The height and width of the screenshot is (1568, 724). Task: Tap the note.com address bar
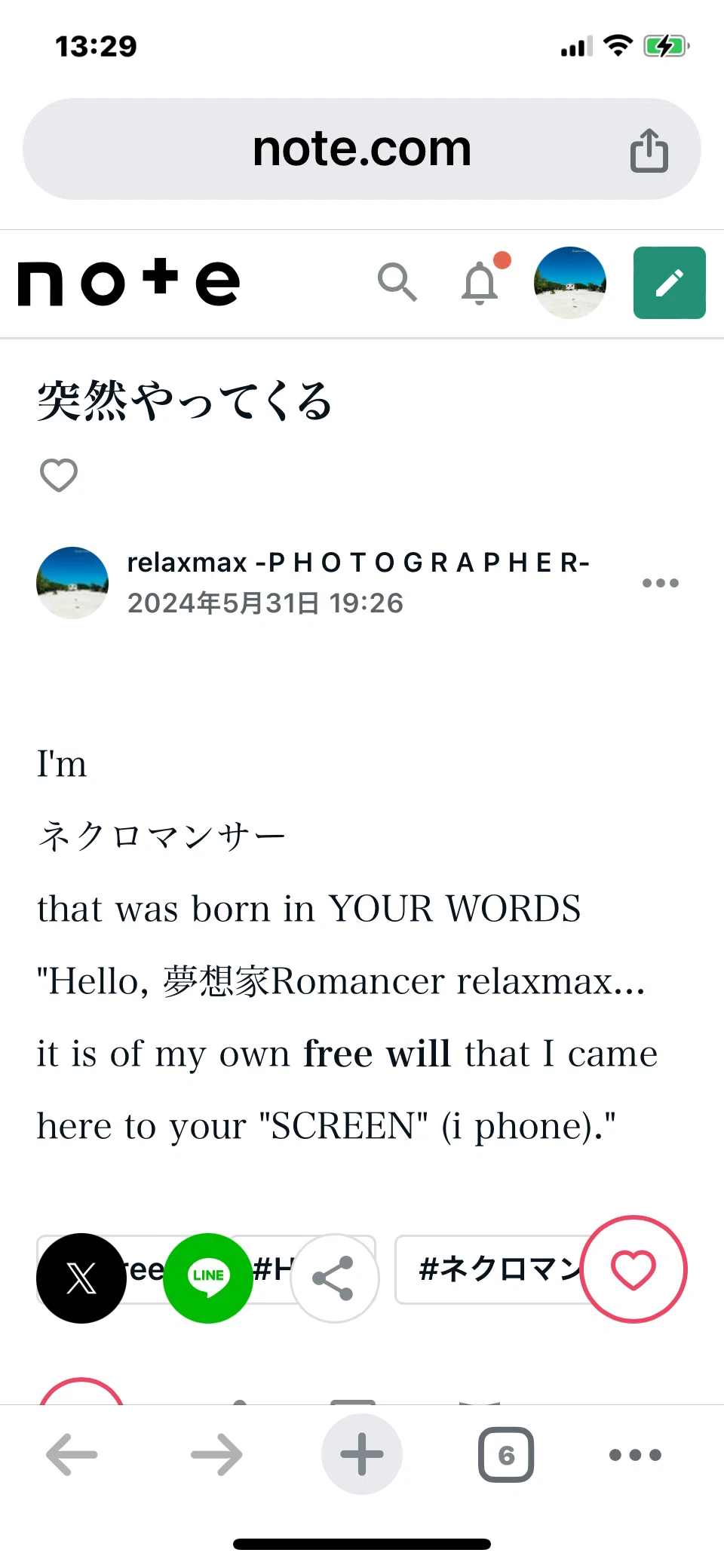click(x=362, y=149)
